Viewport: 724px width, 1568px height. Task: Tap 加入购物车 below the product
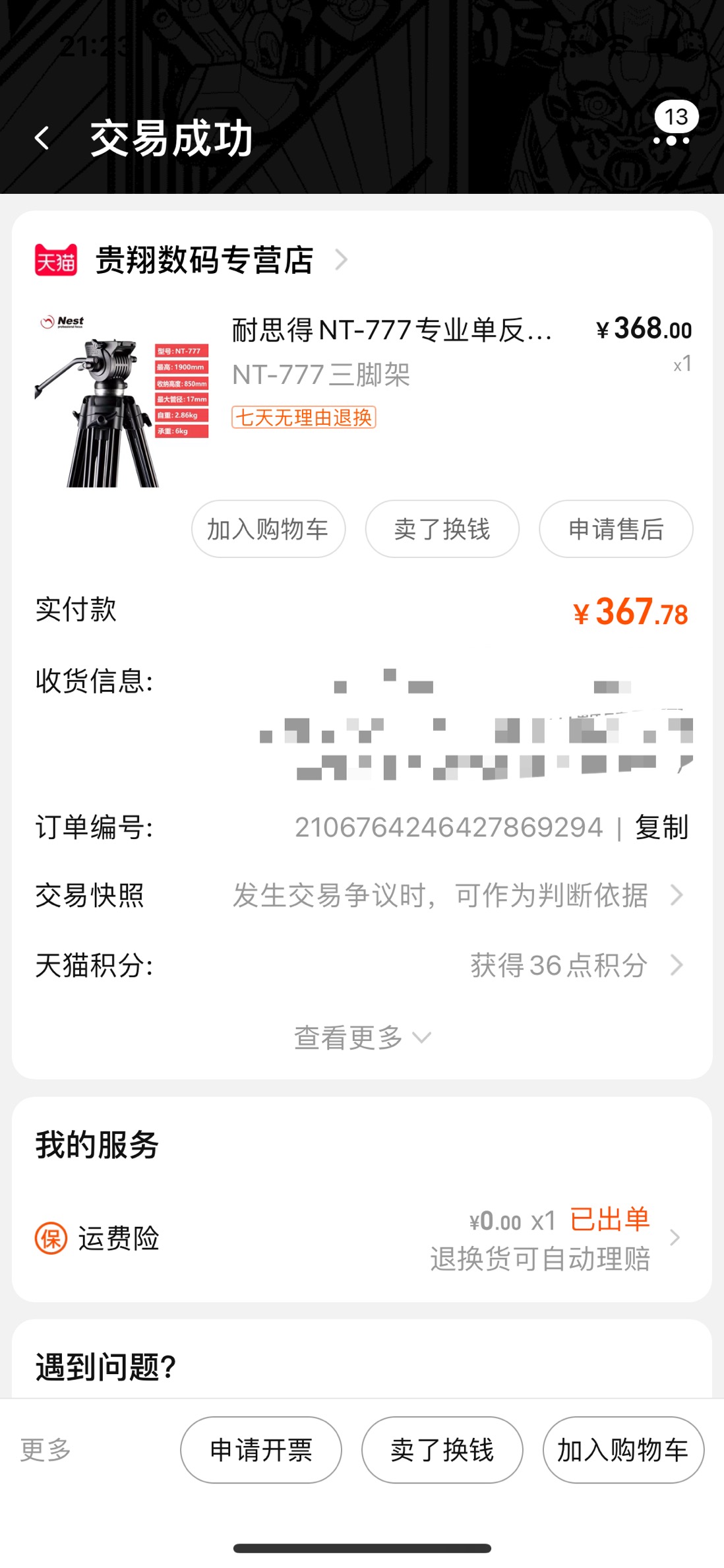coord(268,528)
